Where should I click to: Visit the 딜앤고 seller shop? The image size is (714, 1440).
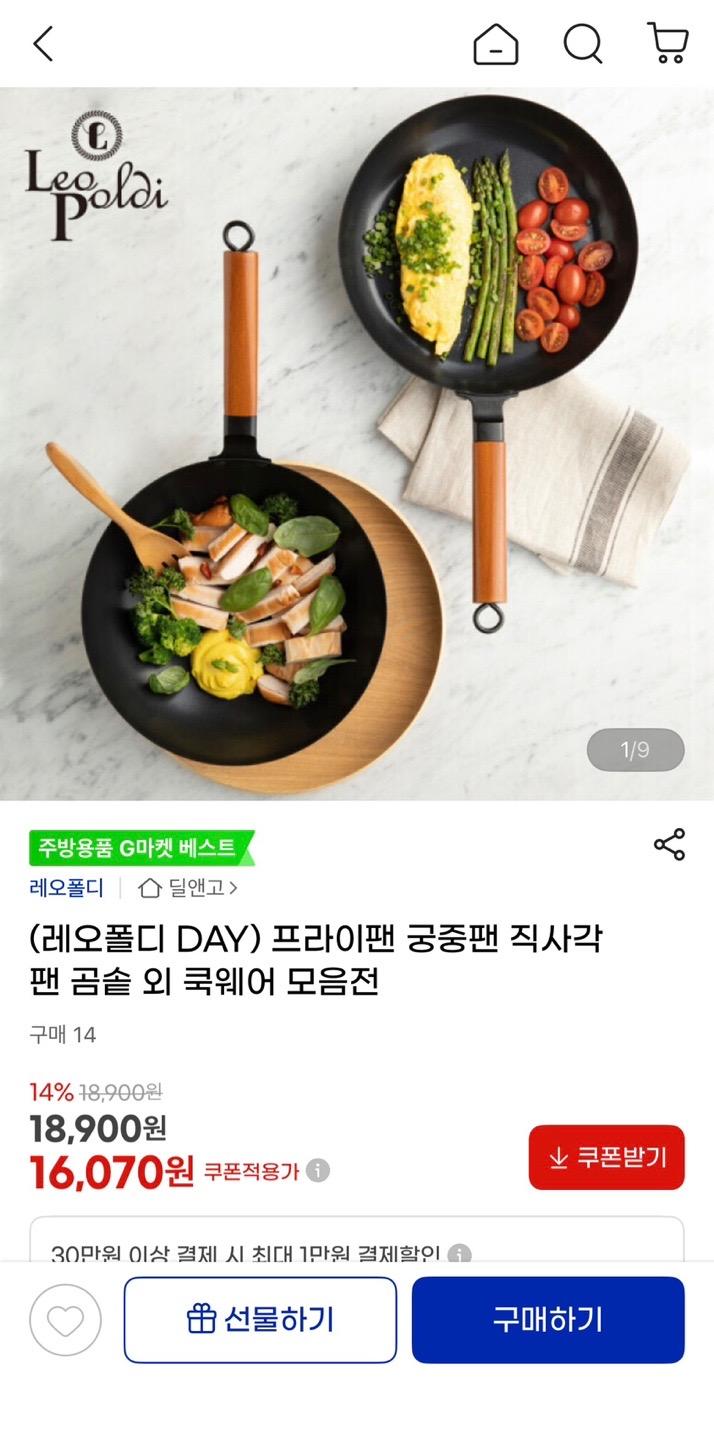tap(188, 887)
